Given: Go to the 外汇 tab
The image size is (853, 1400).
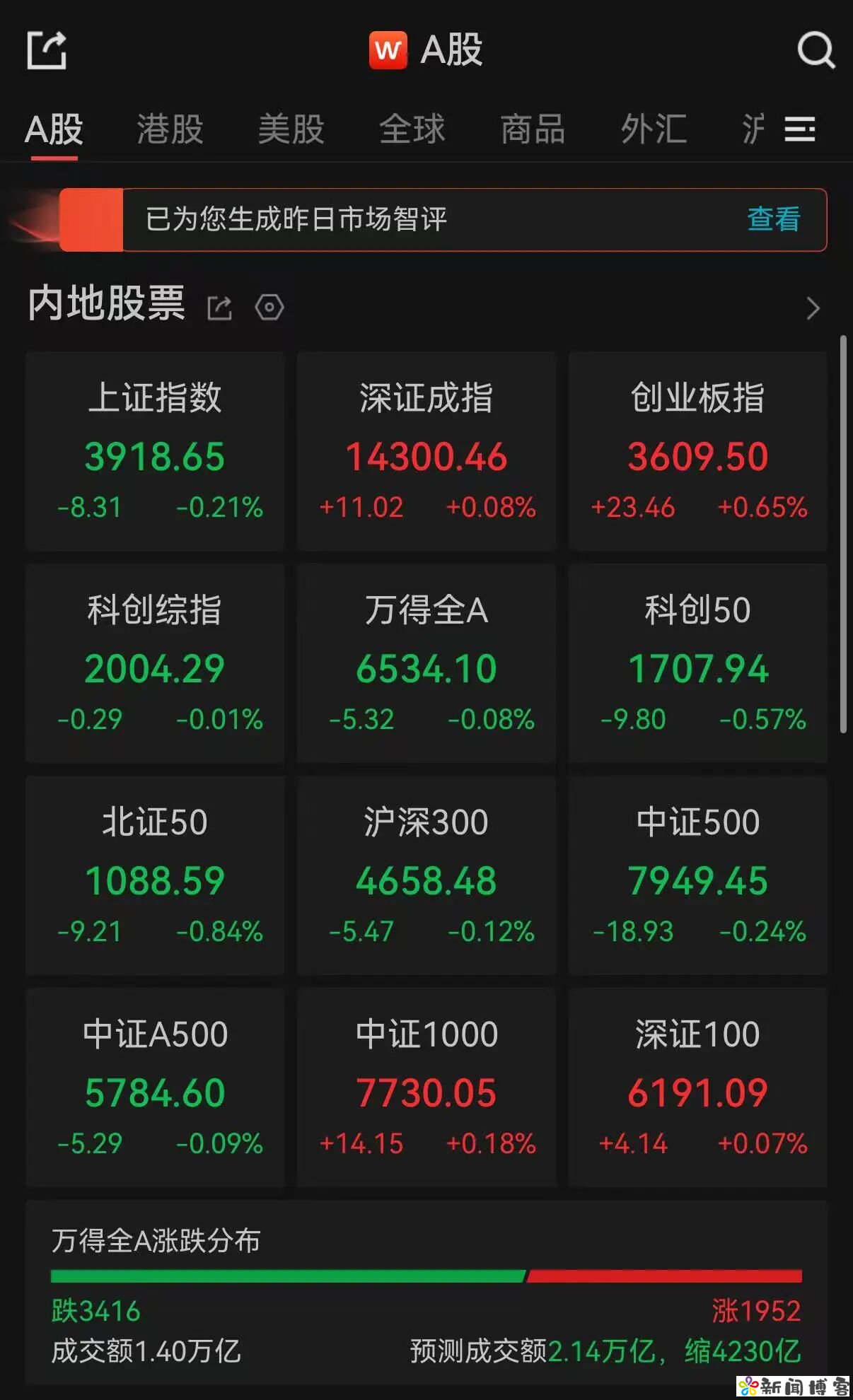Looking at the screenshot, I should pos(654,129).
